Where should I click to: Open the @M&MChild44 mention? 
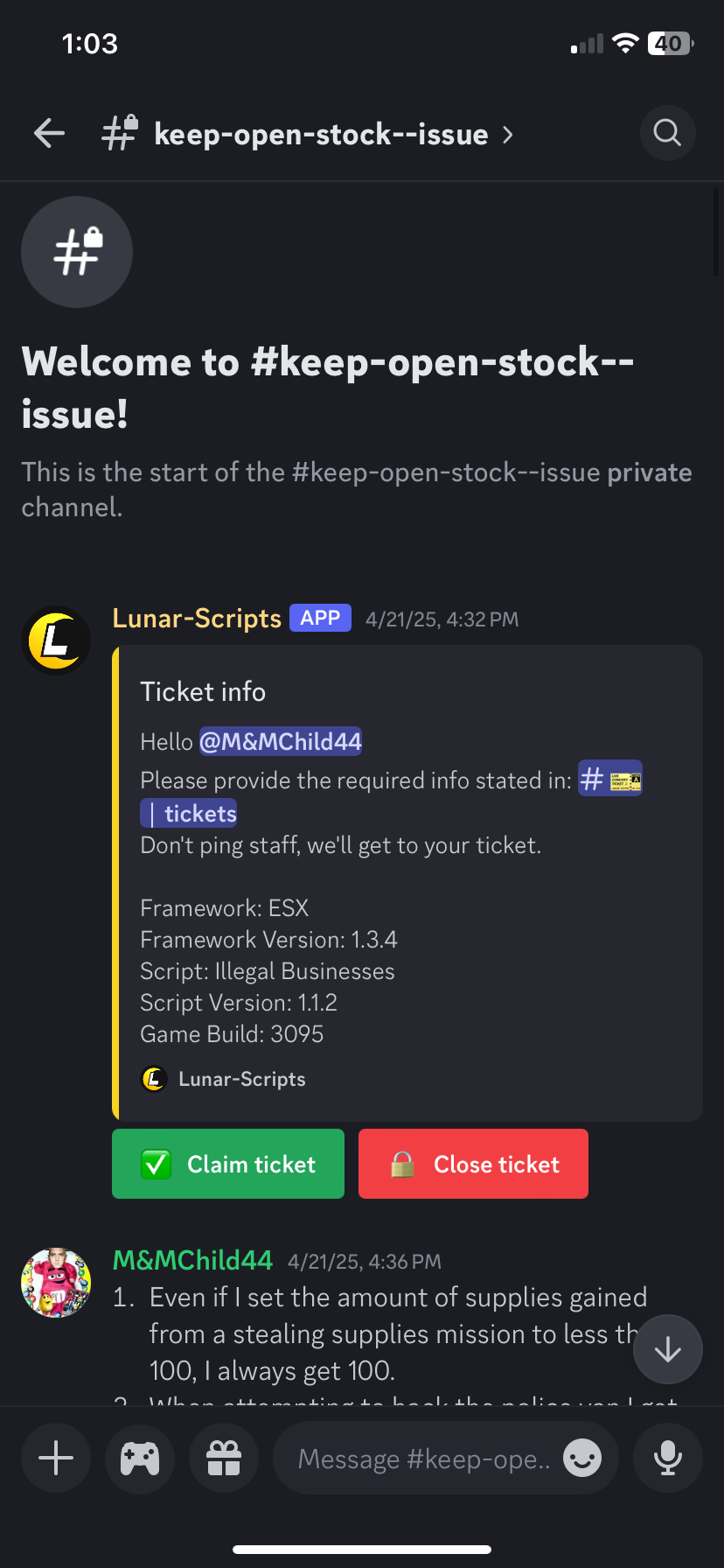pos(281,742)
